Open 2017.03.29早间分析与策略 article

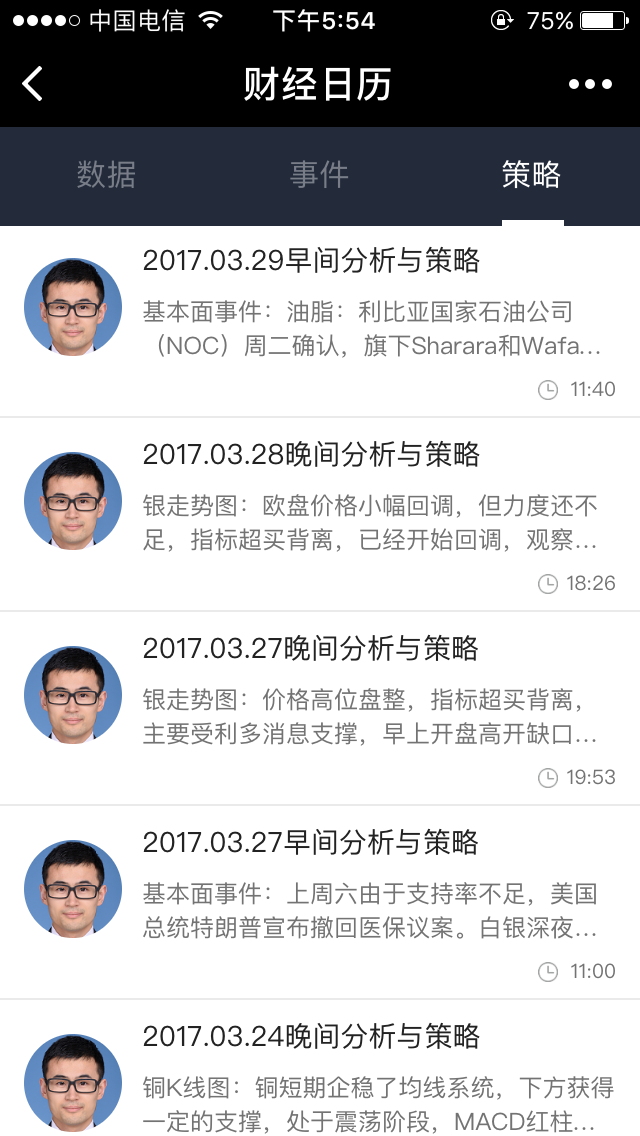click(x=311, y=261)
